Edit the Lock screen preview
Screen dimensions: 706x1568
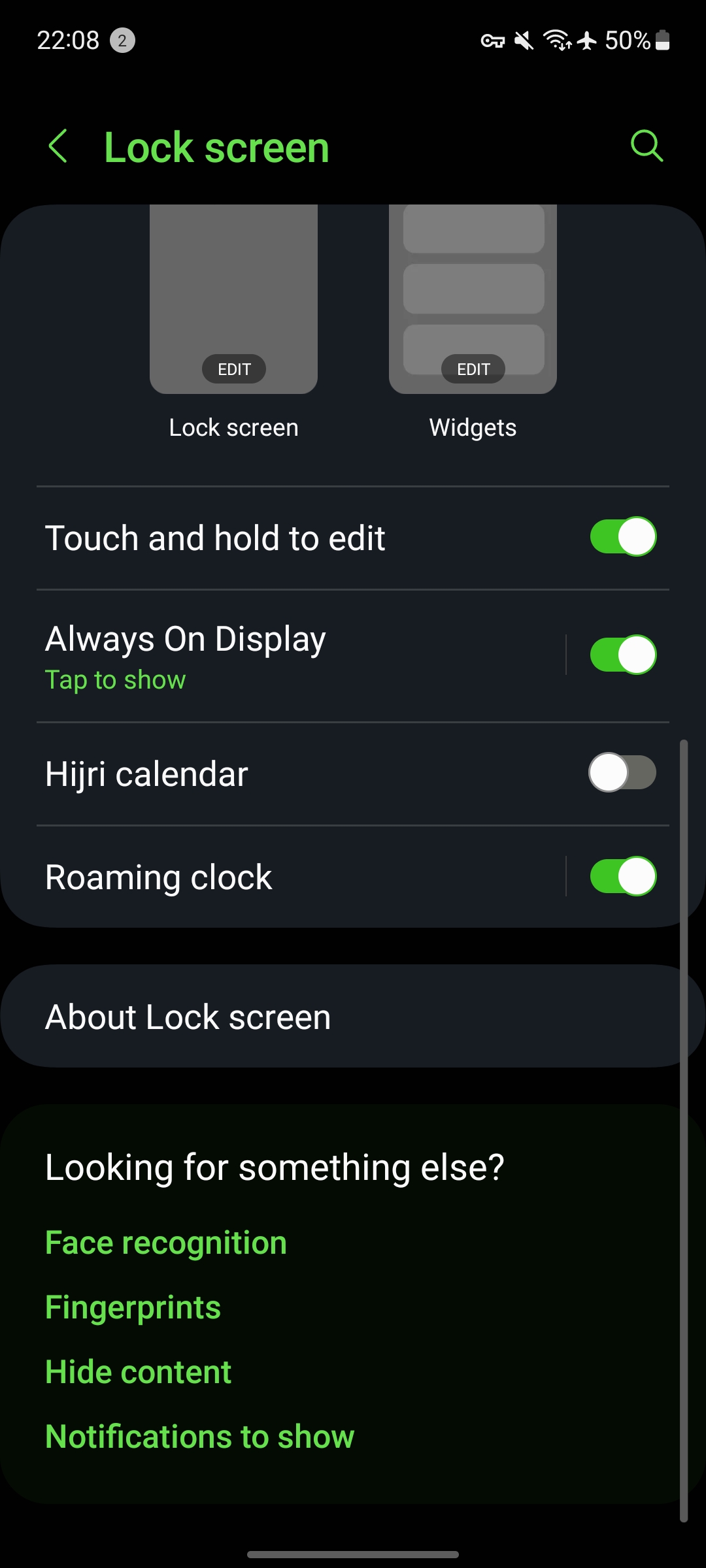pyautogui.click(x=234, y=369)
